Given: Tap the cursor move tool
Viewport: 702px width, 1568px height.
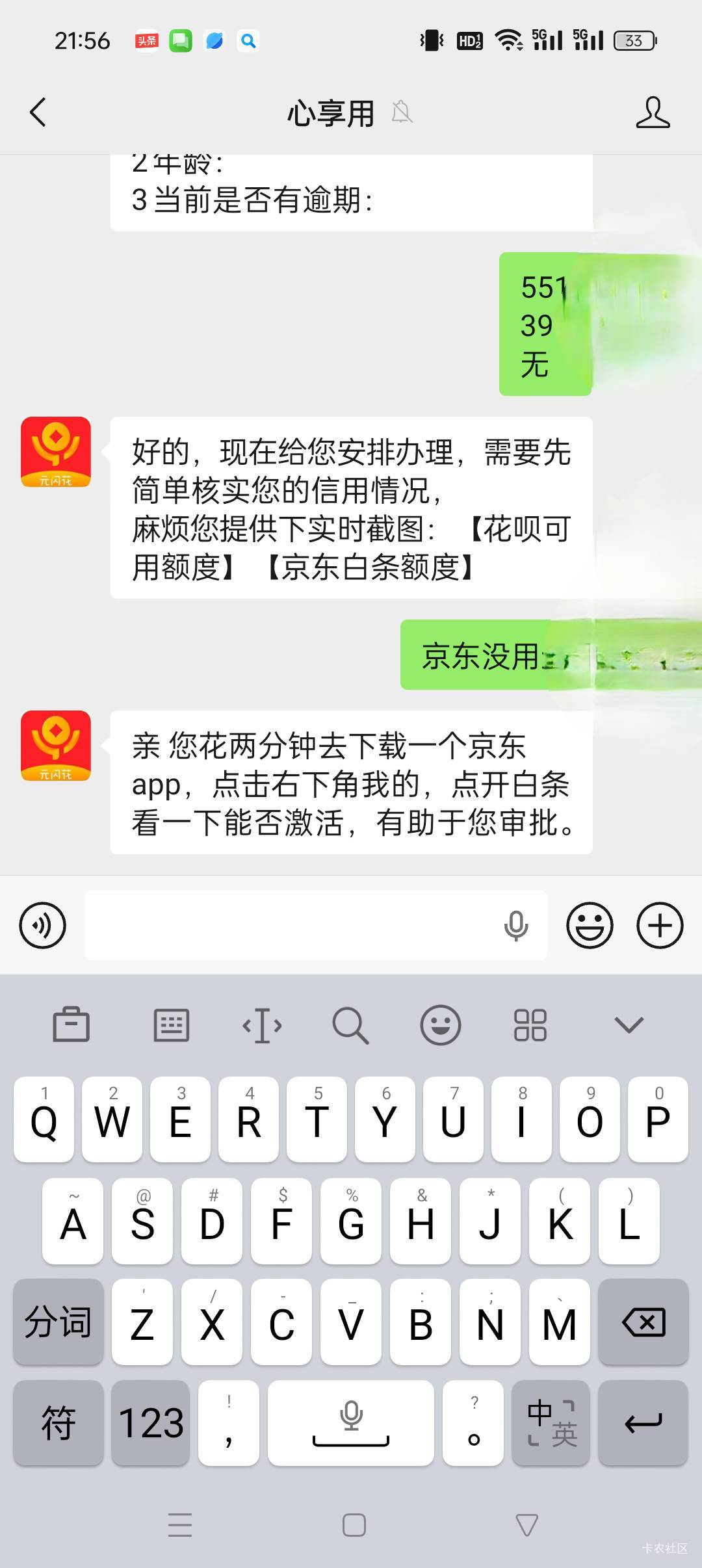Looking at the screenshot, I should 262,1026.
